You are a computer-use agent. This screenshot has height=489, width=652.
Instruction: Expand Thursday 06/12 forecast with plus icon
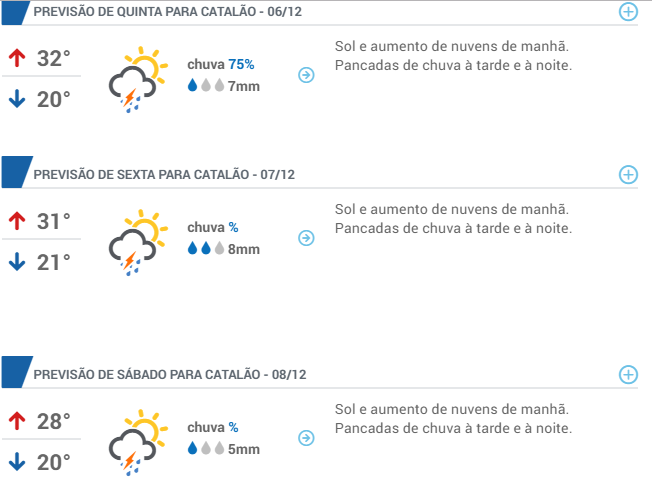pyautogui.click(x=628, y=12)
